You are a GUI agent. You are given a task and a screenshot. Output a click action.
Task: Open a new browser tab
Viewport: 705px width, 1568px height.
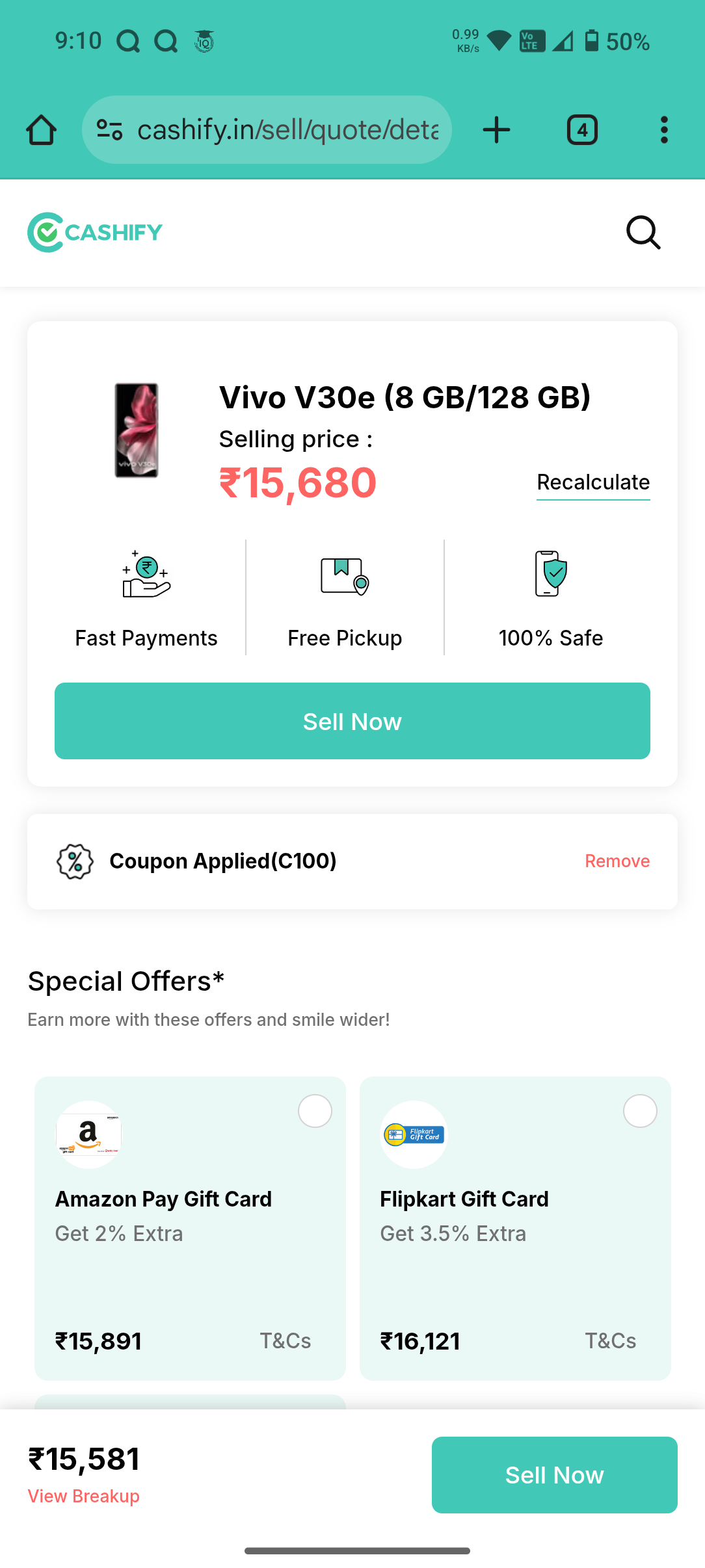[496, 130]
